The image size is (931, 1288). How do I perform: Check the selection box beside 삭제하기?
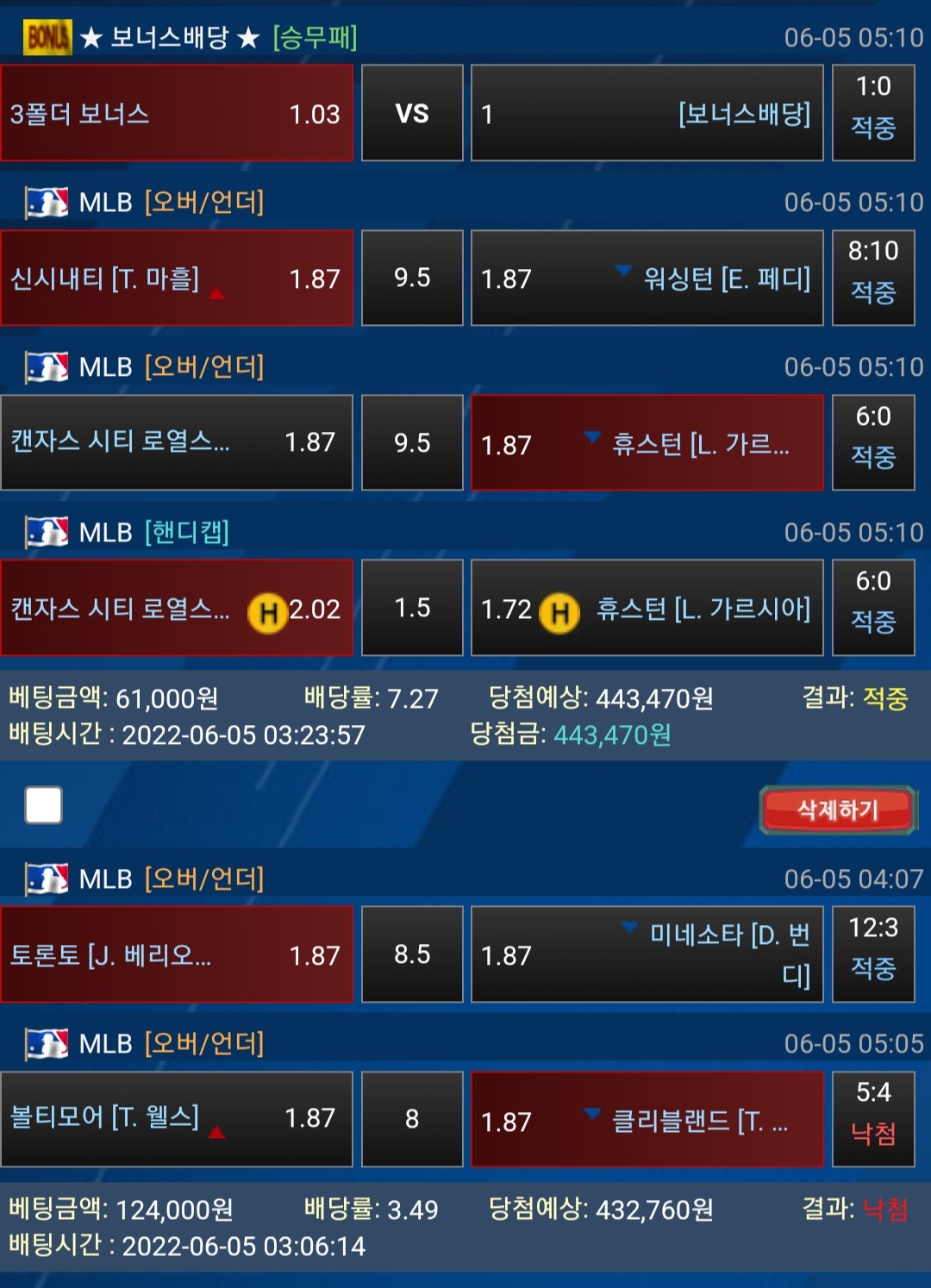click(44, 805)
